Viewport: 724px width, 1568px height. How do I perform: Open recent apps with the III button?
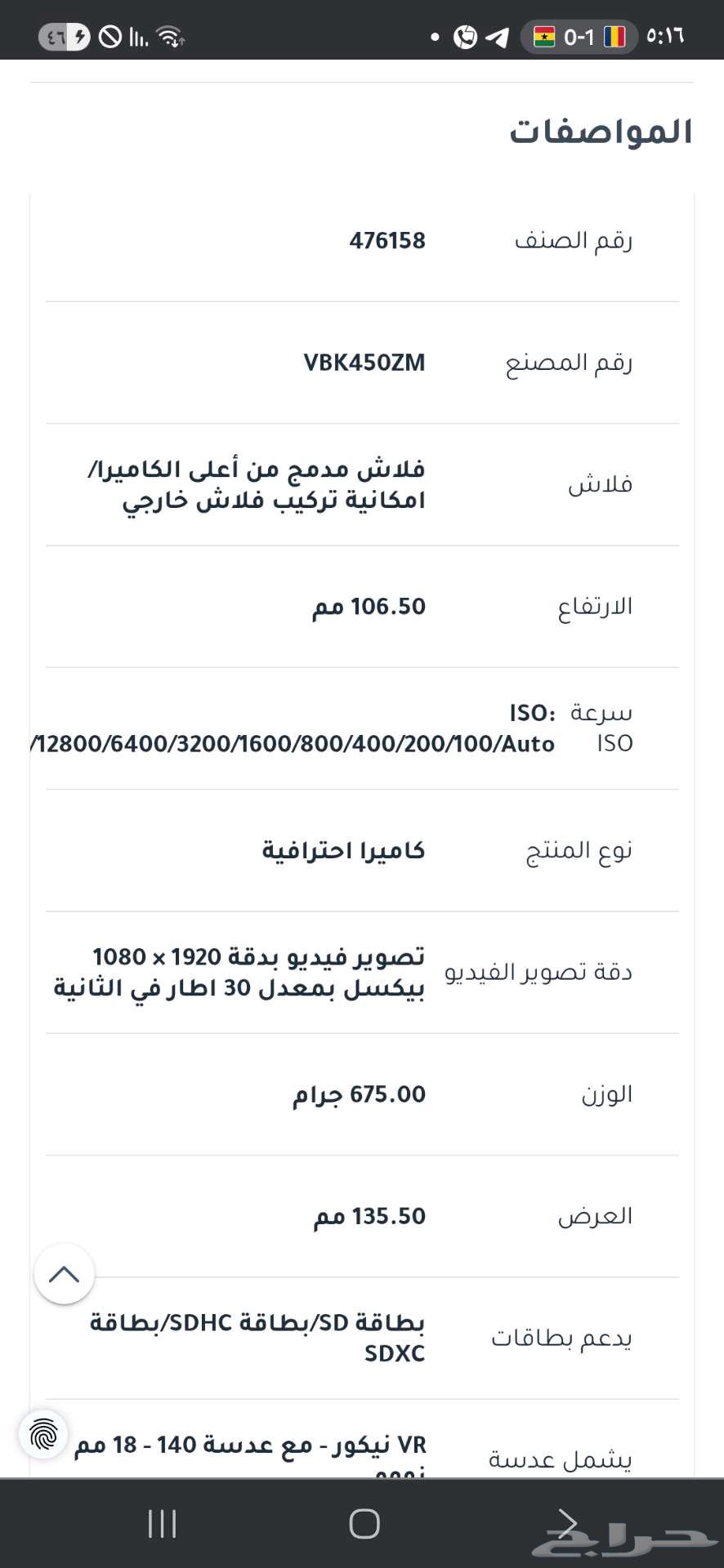[163, 1524]
